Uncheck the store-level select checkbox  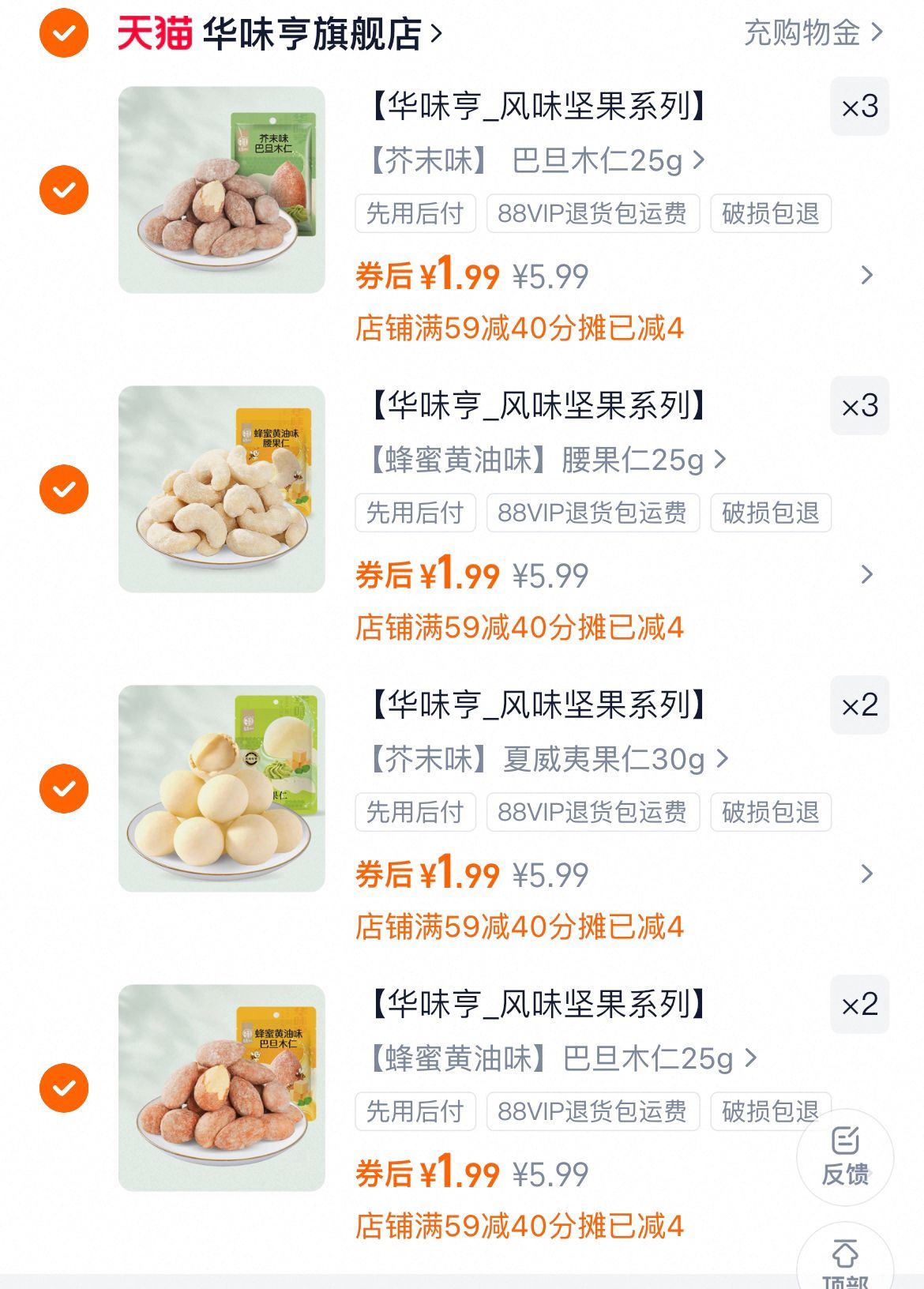pyautogui.click(x=62, y=32)
